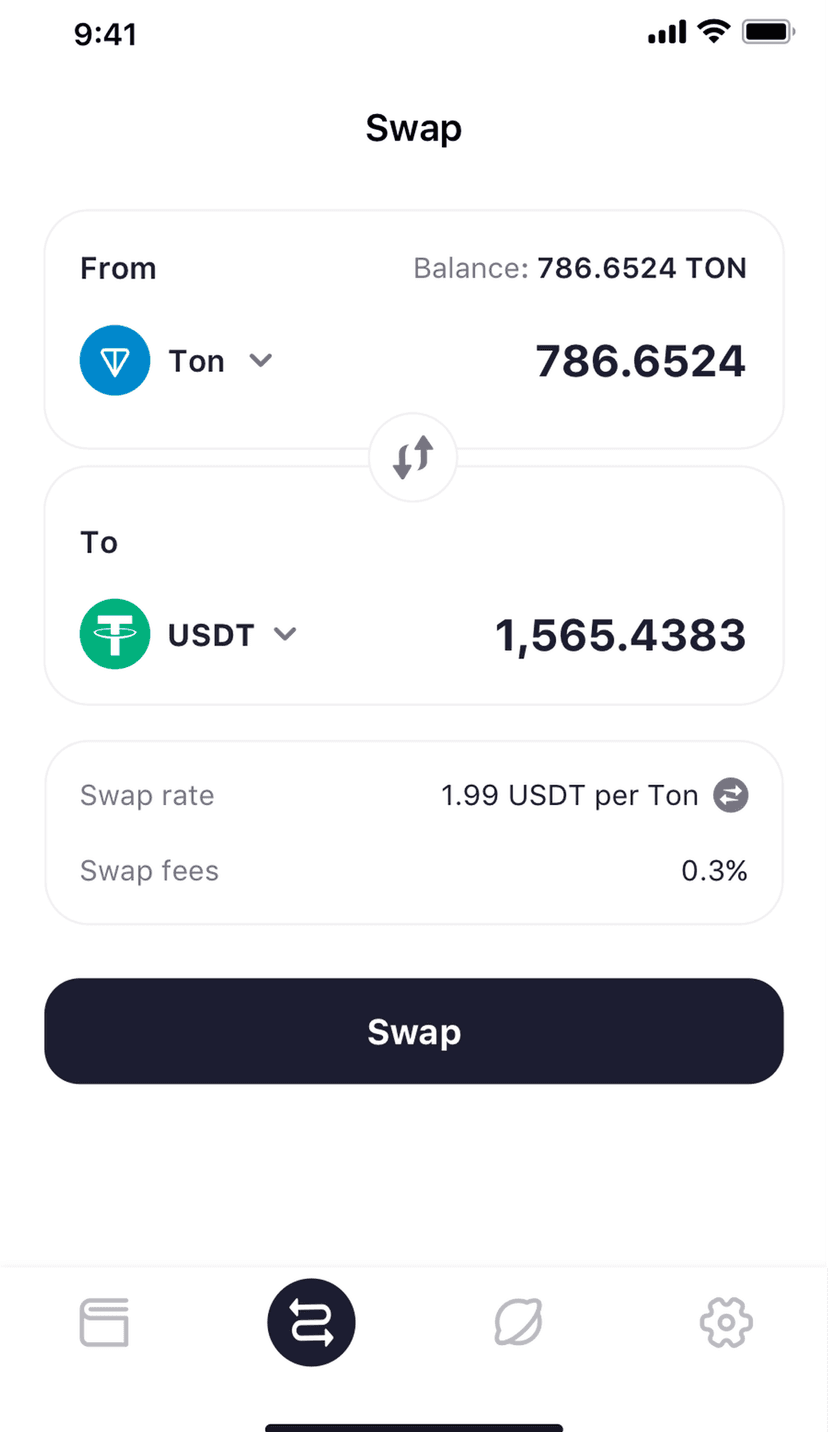The image size is (828, 1432).
Task: Select the swap tab in bottom bar
Action: [311, 1322]
